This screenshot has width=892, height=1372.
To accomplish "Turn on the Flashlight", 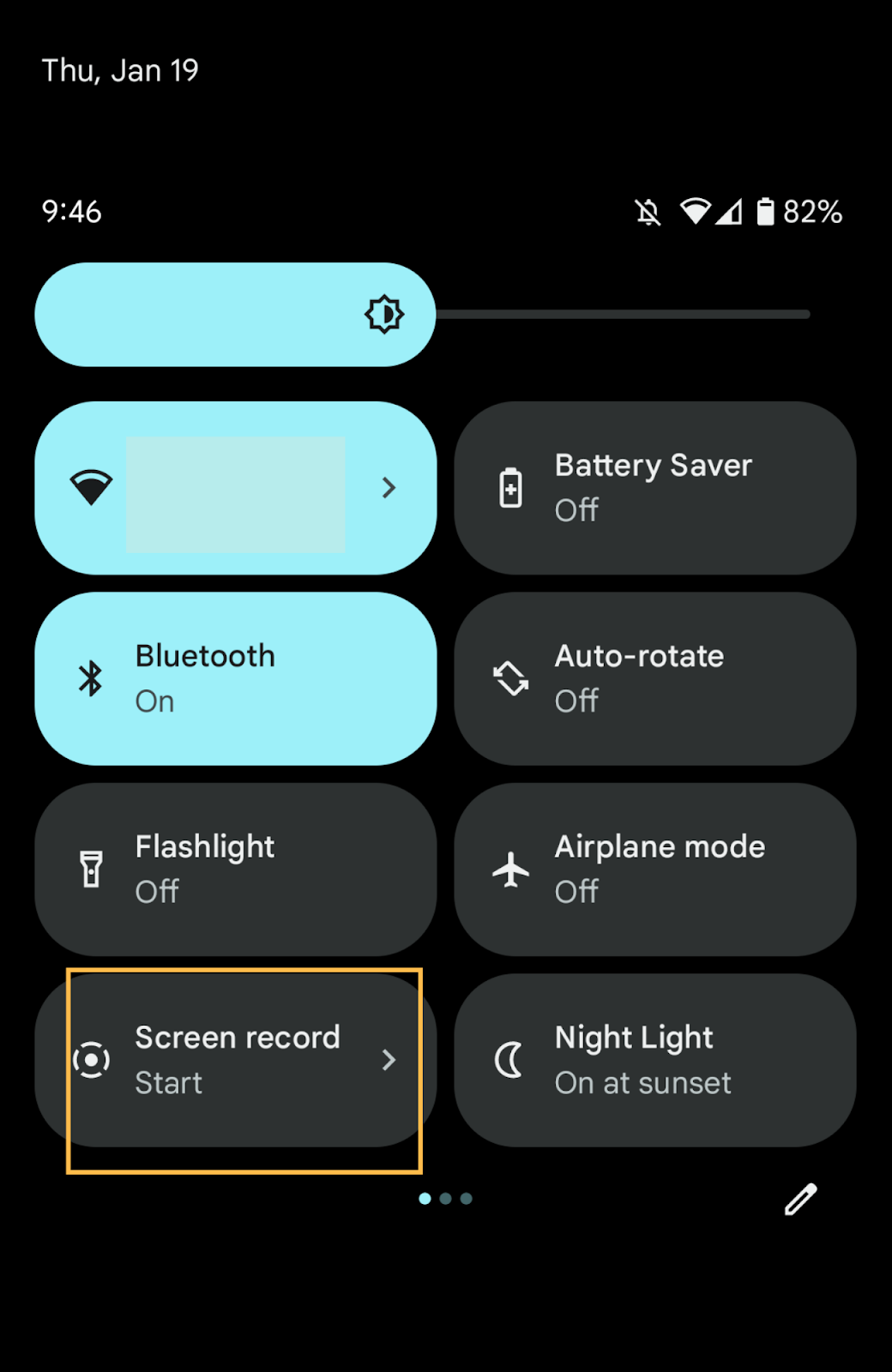I will pyautogui.click(x=236, y=869).
